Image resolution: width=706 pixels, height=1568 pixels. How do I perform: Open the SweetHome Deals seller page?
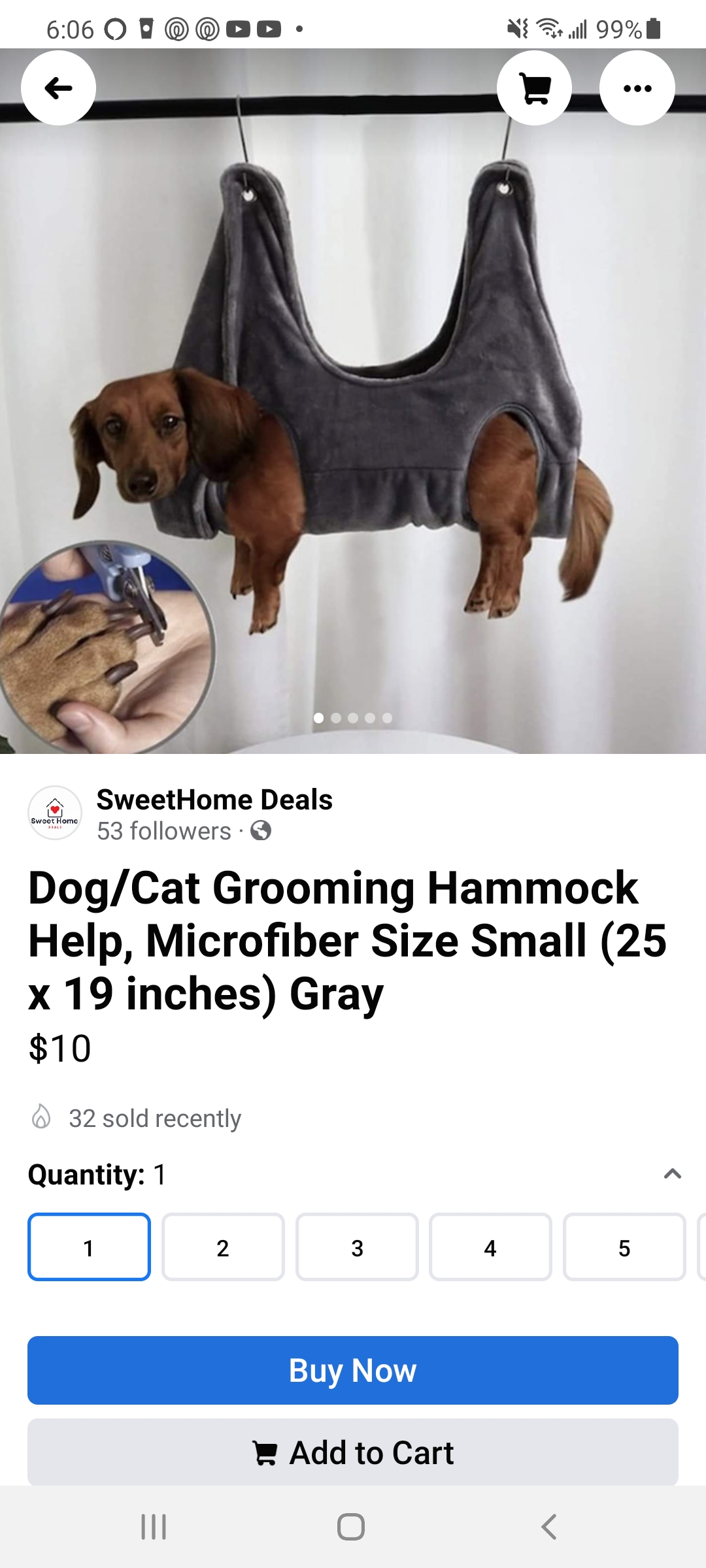click(x=214, y=800)
